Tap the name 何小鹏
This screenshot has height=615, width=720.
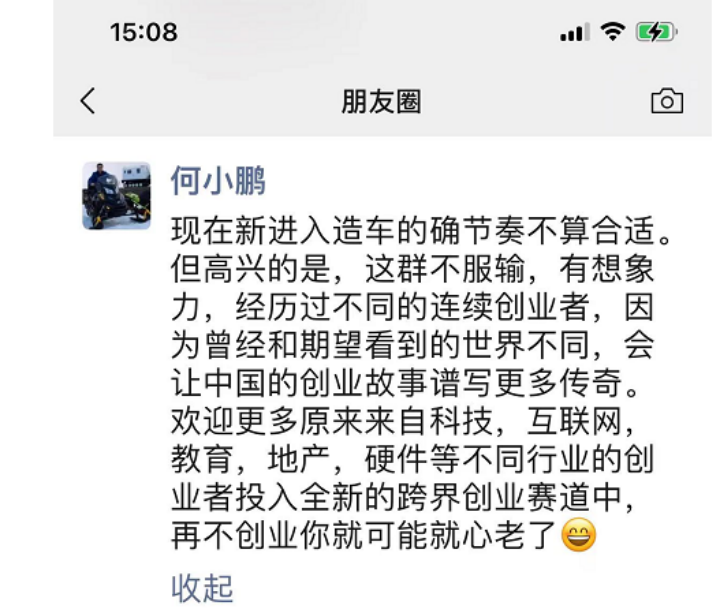[217, 181]
